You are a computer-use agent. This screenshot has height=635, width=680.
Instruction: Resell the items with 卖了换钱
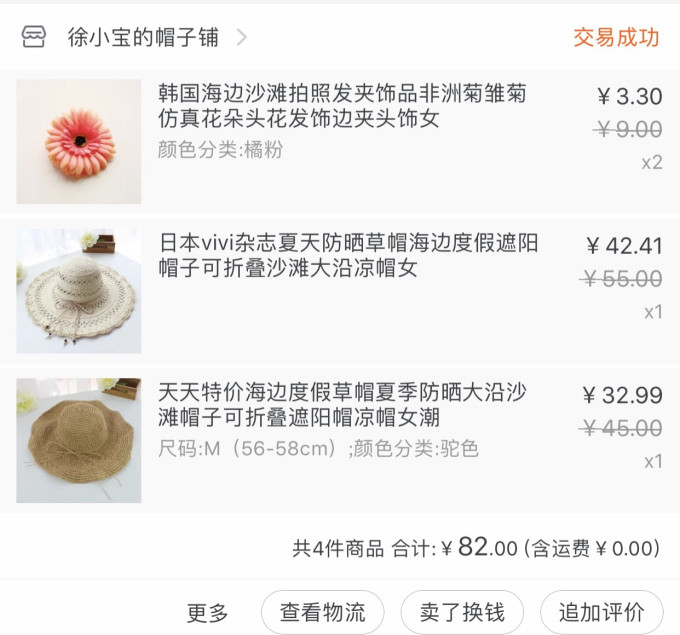point(461,612)
